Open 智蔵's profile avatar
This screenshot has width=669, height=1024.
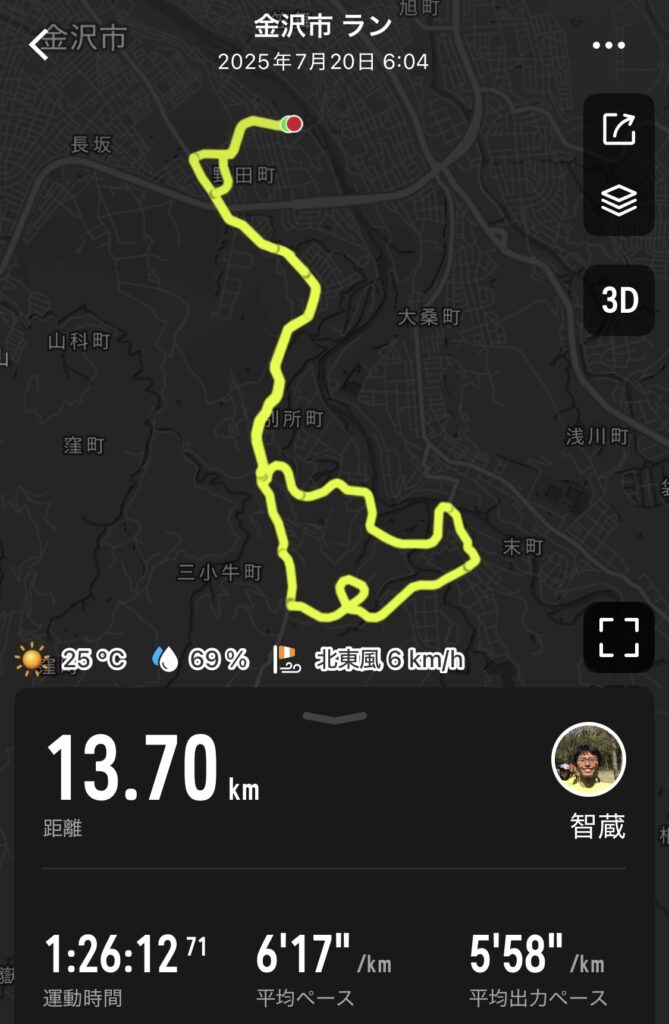point(589,760)
